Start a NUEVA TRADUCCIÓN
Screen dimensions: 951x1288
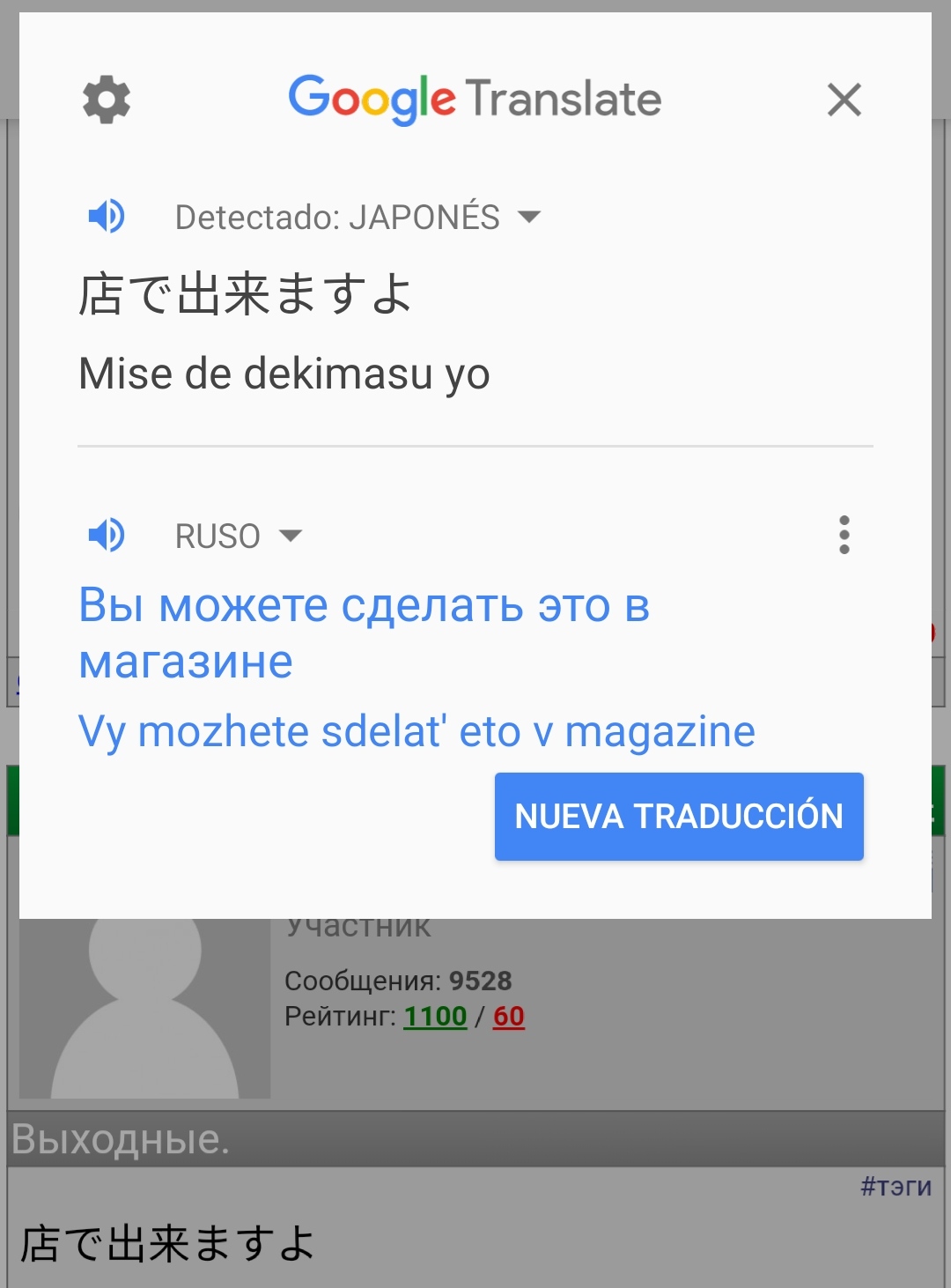[679, 817]
